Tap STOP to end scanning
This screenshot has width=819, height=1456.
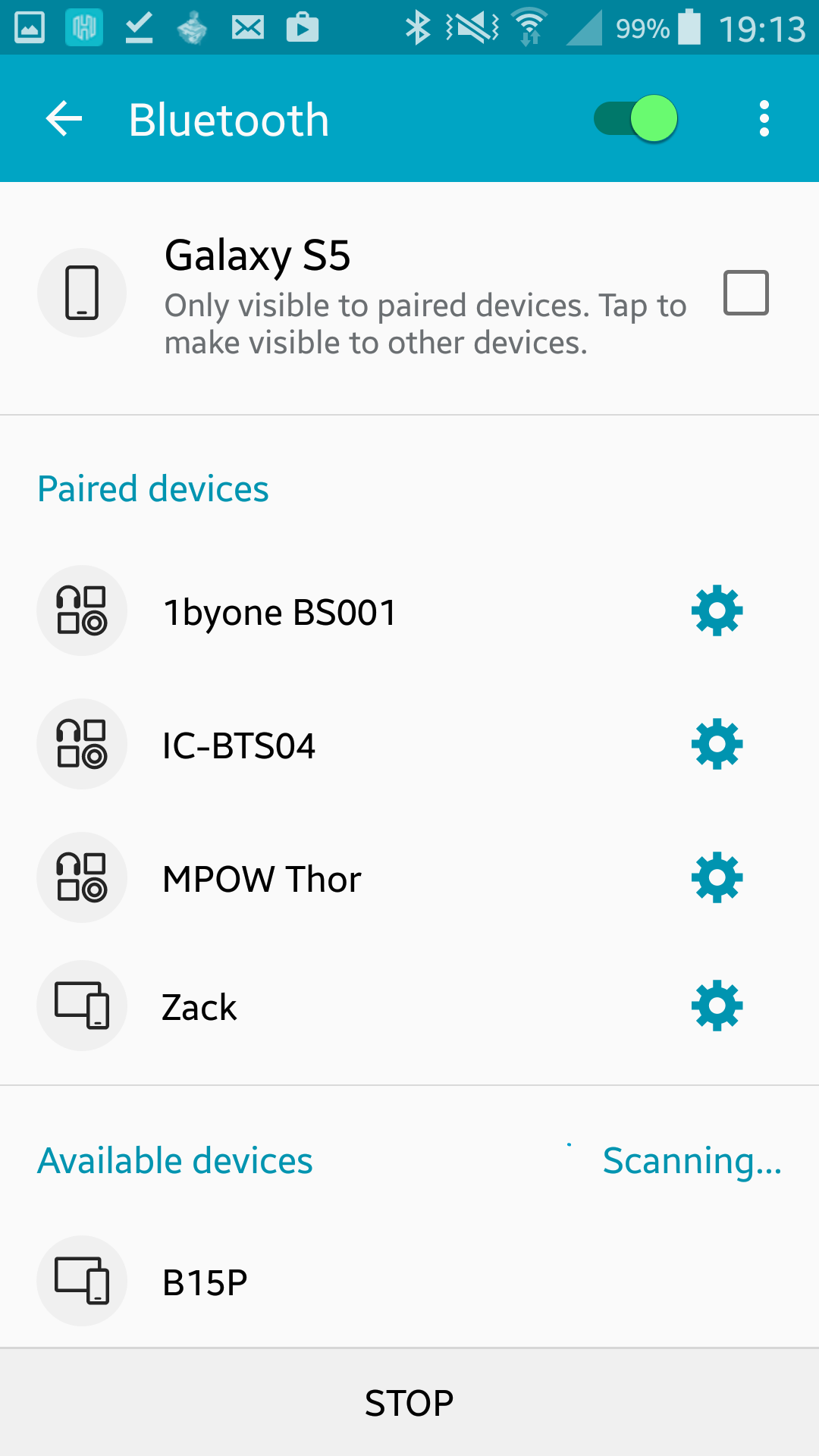[409, 1403]
